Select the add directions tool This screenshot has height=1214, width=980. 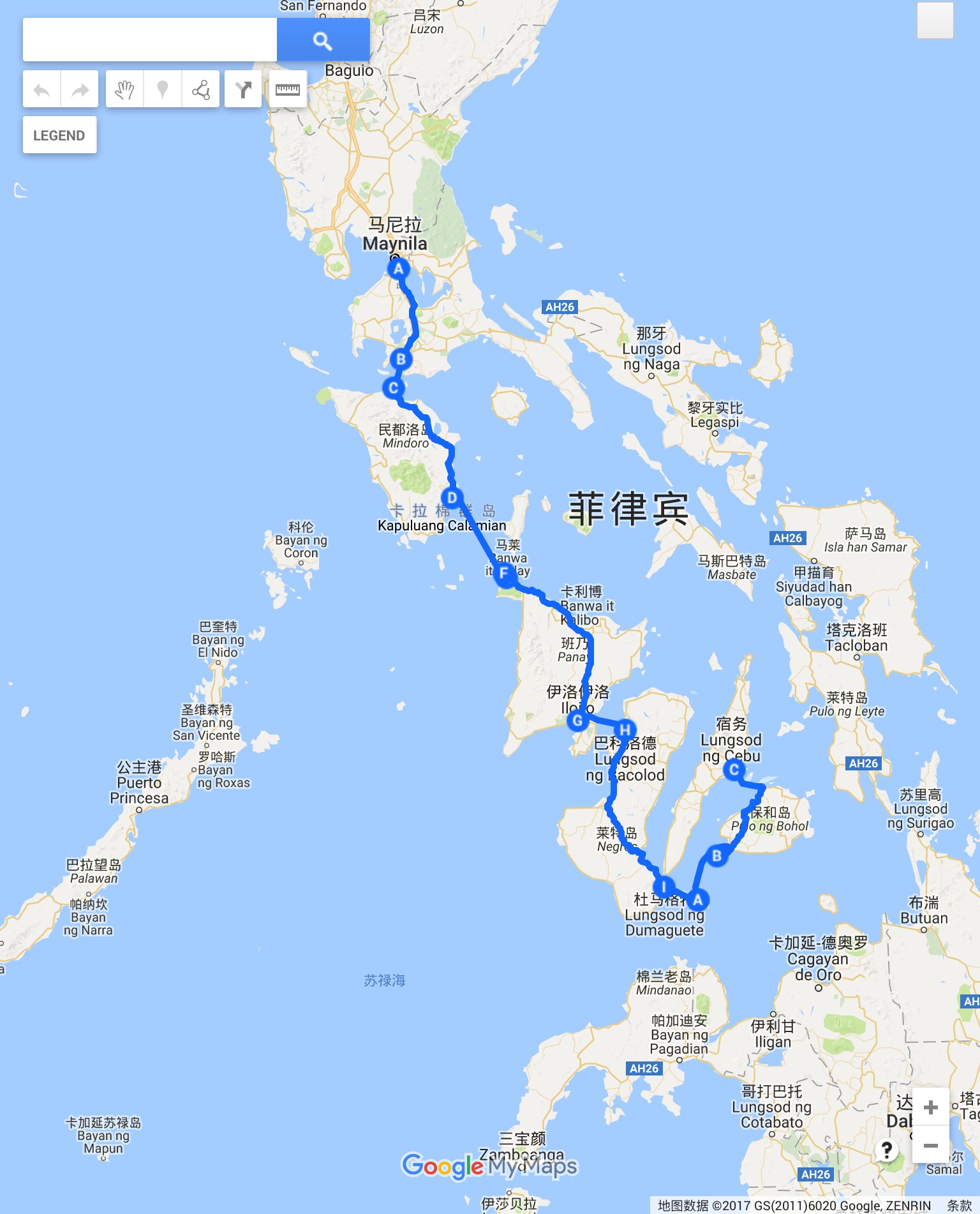pyautogui.click(x=243, y=89)
